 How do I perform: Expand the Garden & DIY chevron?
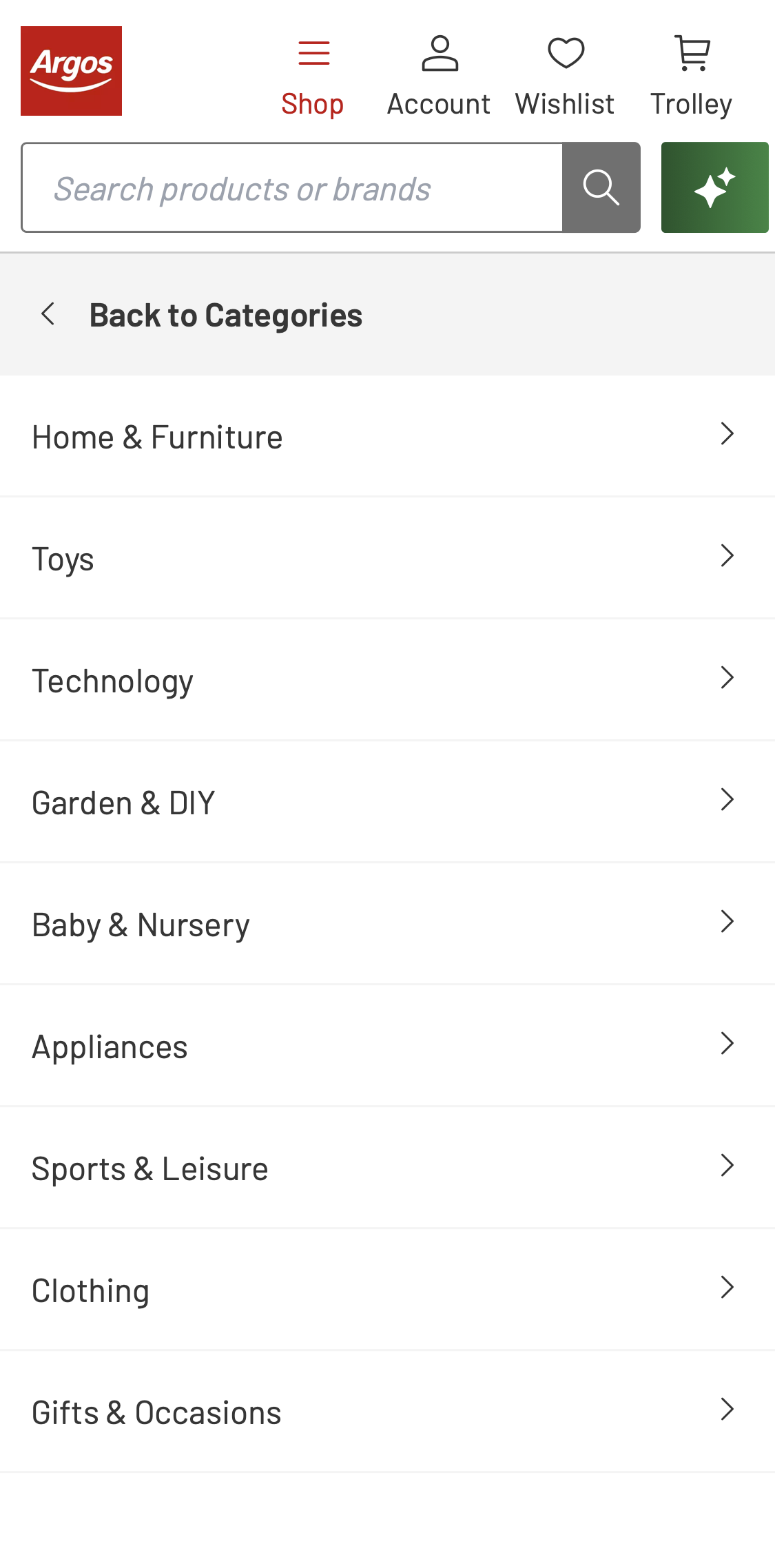[727, 799]
